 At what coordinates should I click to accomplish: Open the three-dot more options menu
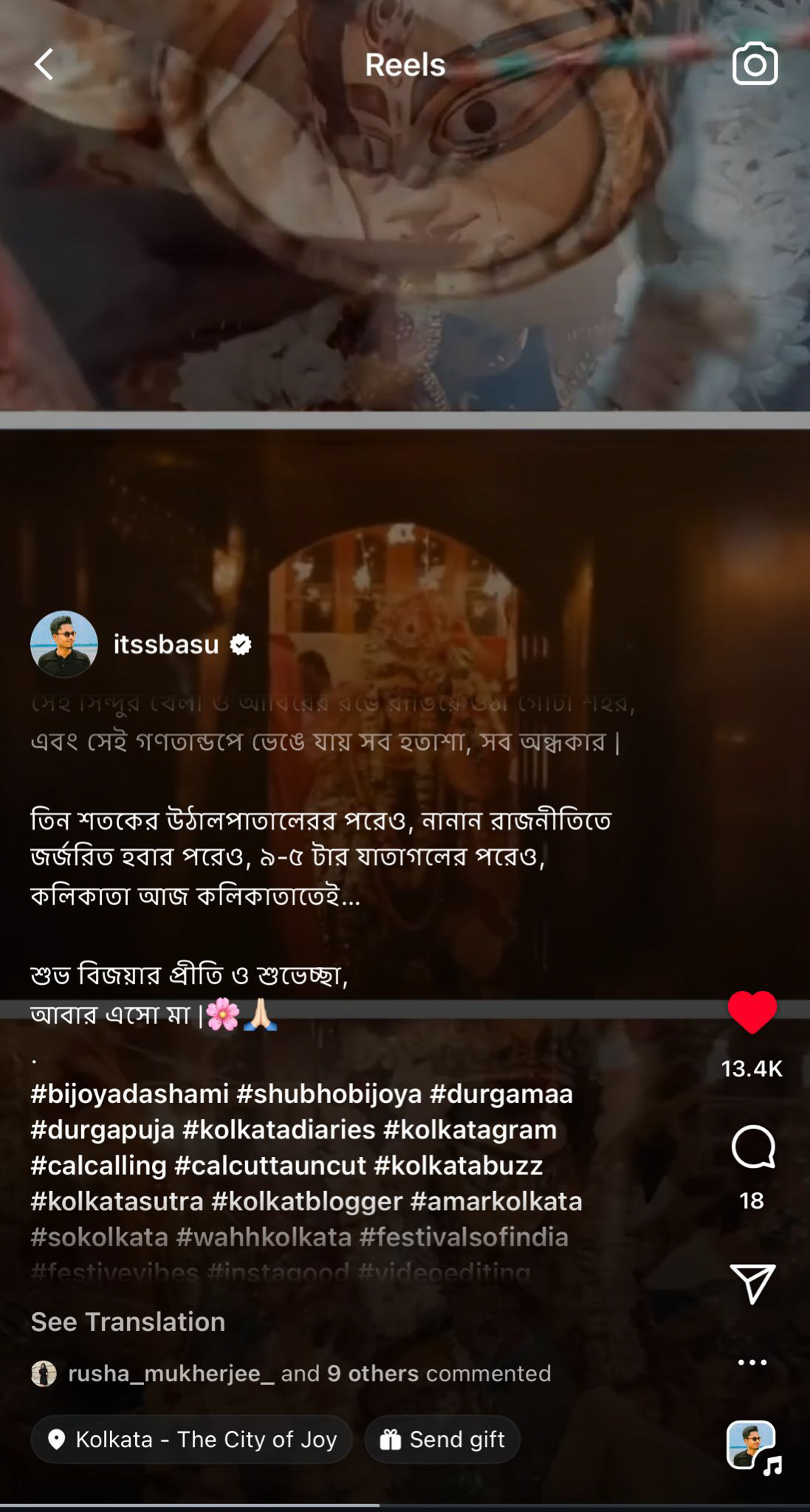click(752, 1362)
